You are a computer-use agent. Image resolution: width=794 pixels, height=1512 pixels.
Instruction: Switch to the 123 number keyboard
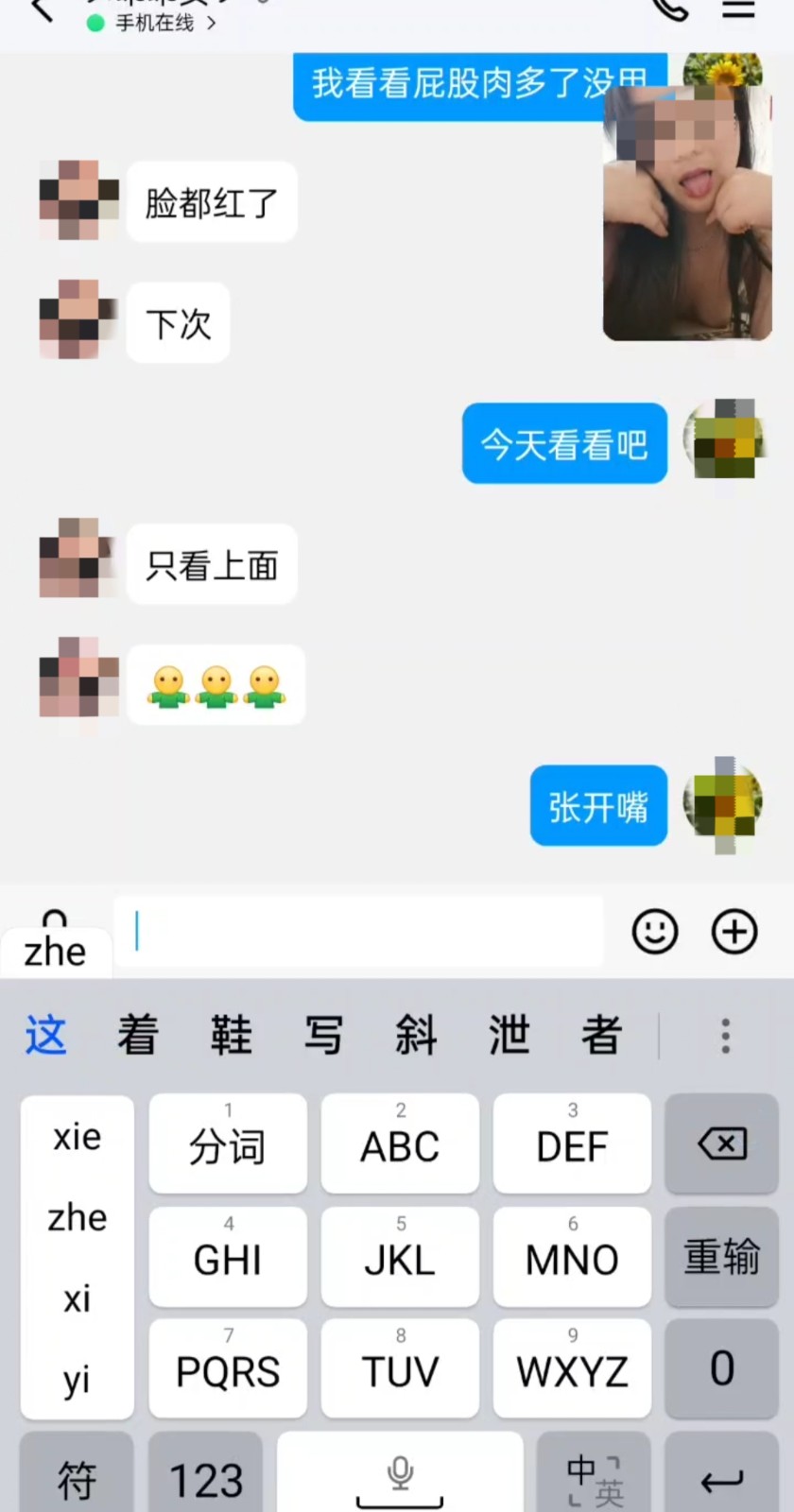point(205,1479)
